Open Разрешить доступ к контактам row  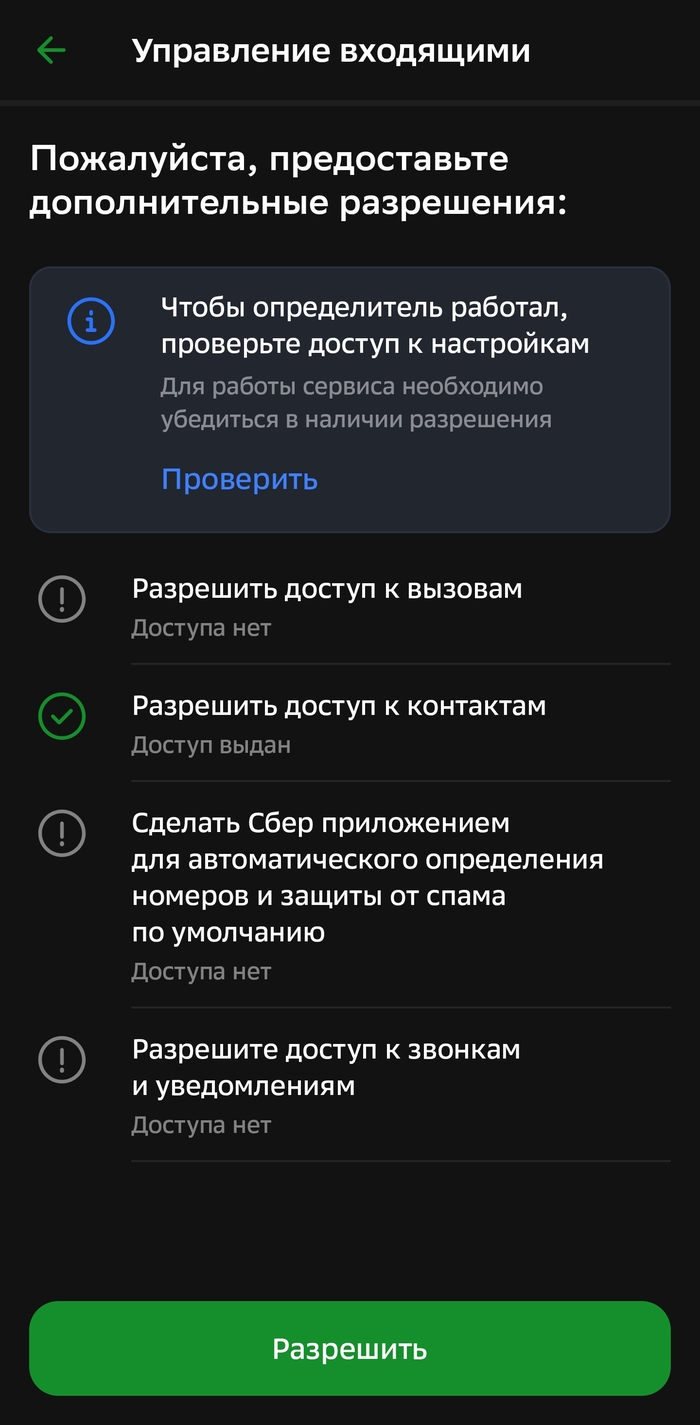tap(350, 722)
